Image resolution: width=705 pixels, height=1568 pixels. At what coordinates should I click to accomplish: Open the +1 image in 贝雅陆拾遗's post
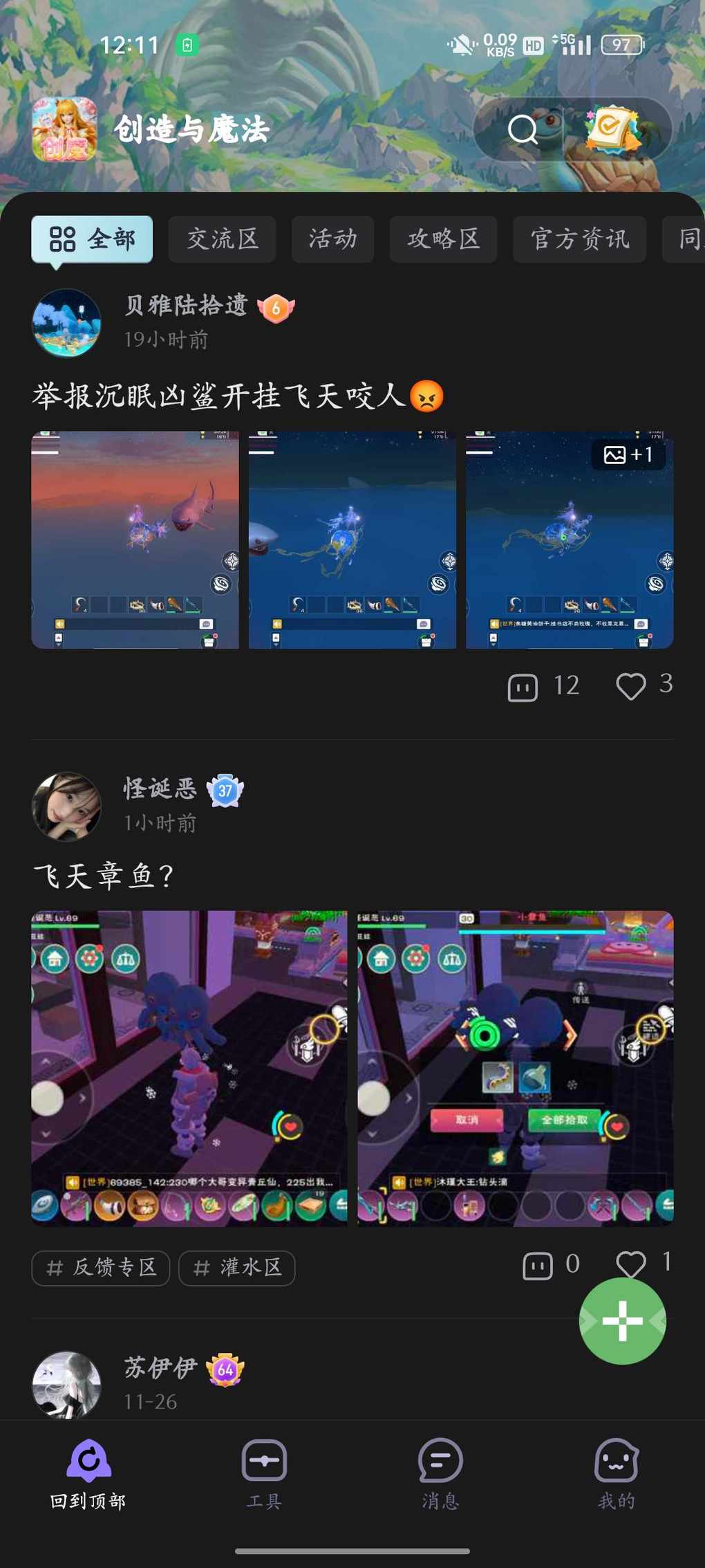coord(570,539)
